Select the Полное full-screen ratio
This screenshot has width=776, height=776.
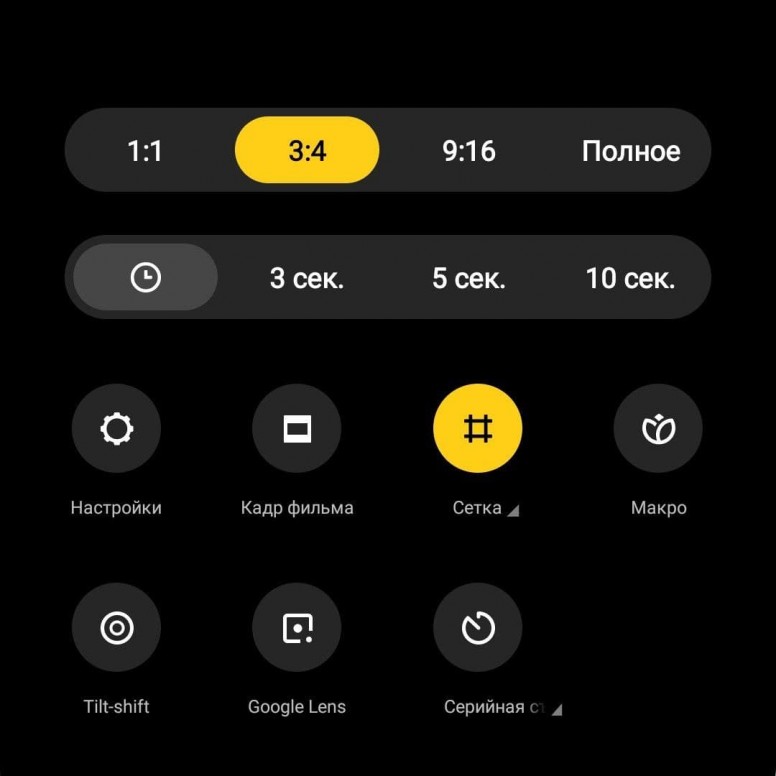(x=631, y=151)
